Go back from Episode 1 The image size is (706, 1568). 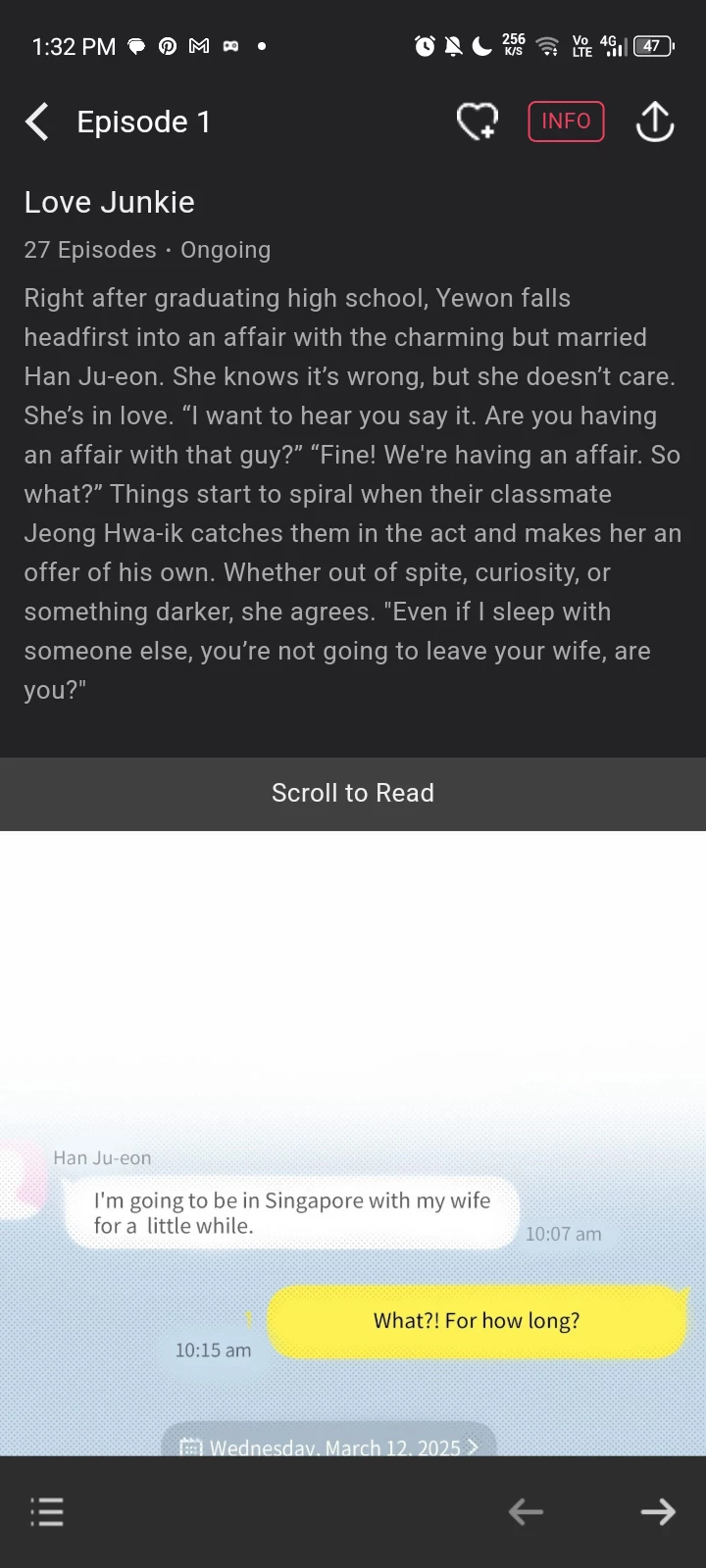tap(37, 122)
